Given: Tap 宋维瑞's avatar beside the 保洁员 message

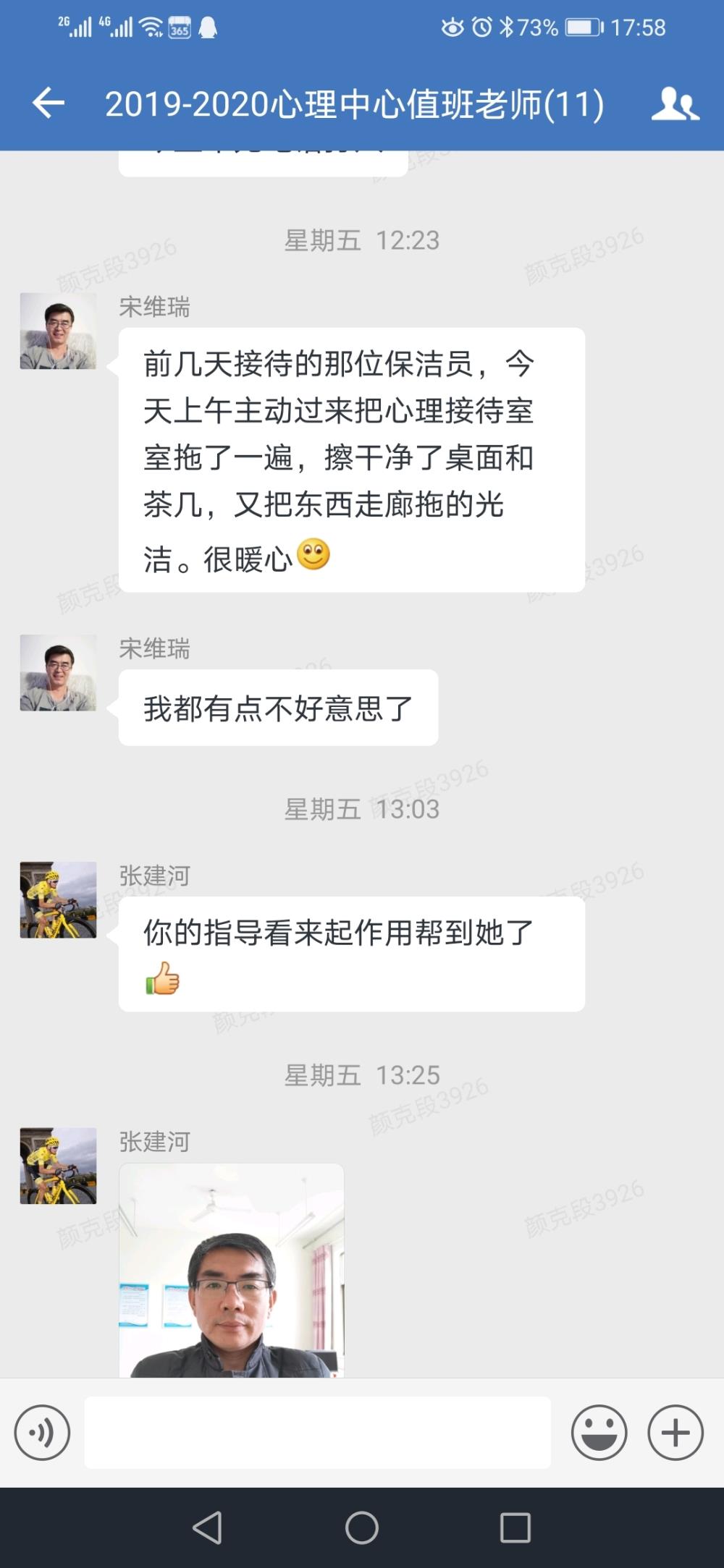Looking at the screenshot, I should click(x=58, y=331).
